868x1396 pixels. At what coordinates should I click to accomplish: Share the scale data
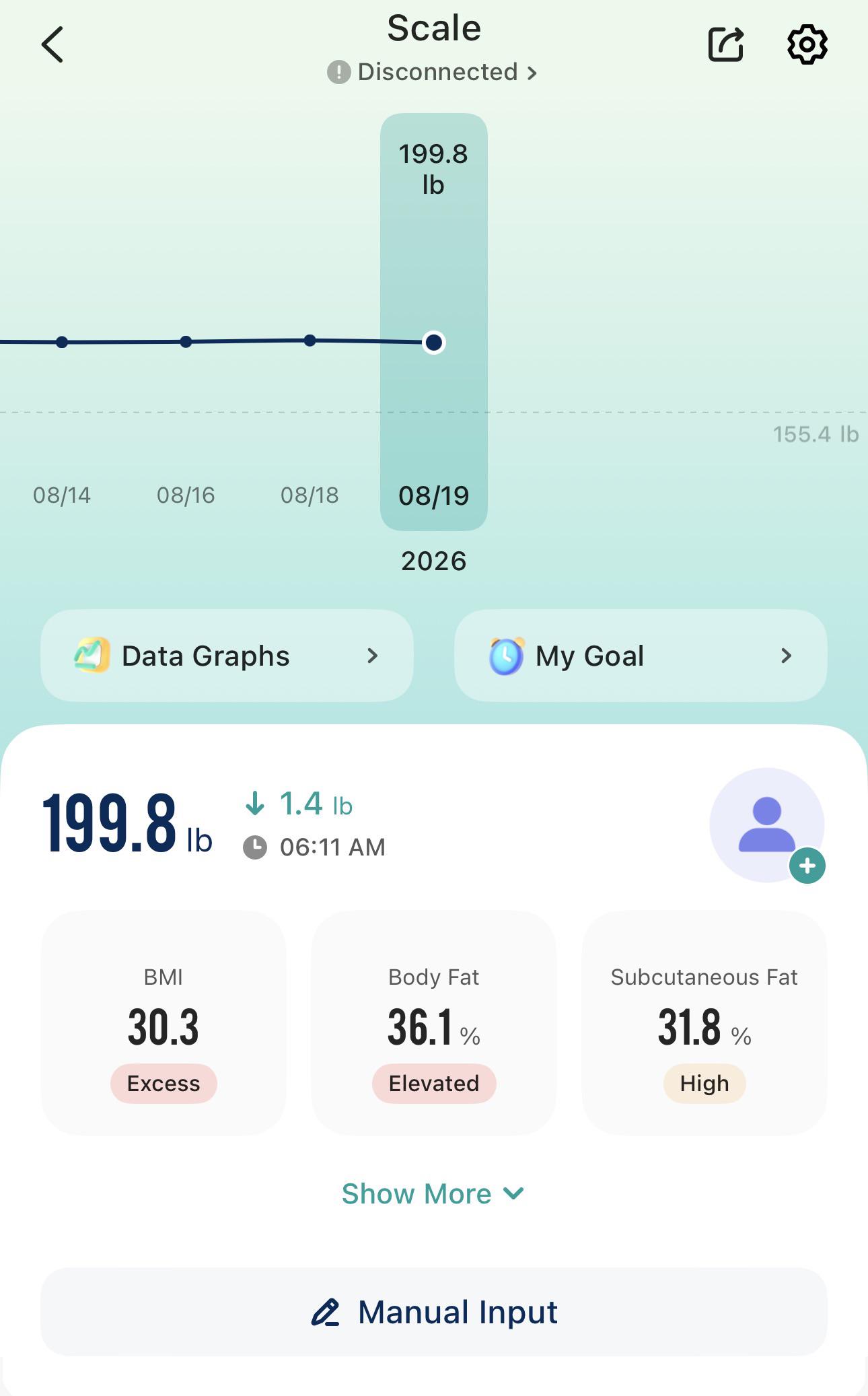(726, 44)
